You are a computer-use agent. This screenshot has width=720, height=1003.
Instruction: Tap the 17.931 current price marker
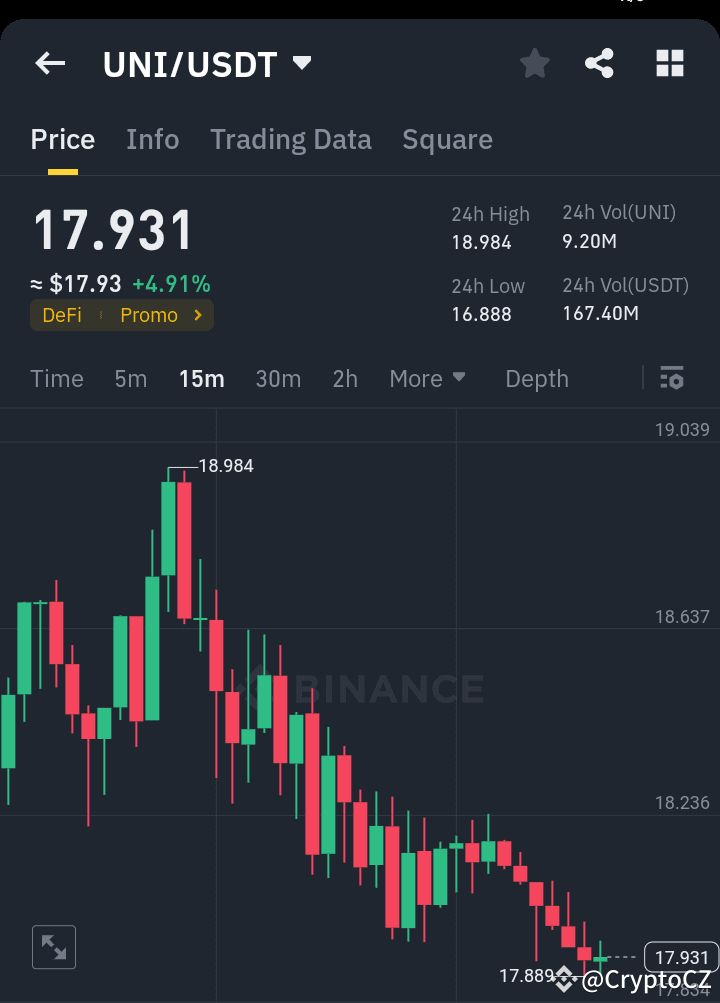(678, 956)
